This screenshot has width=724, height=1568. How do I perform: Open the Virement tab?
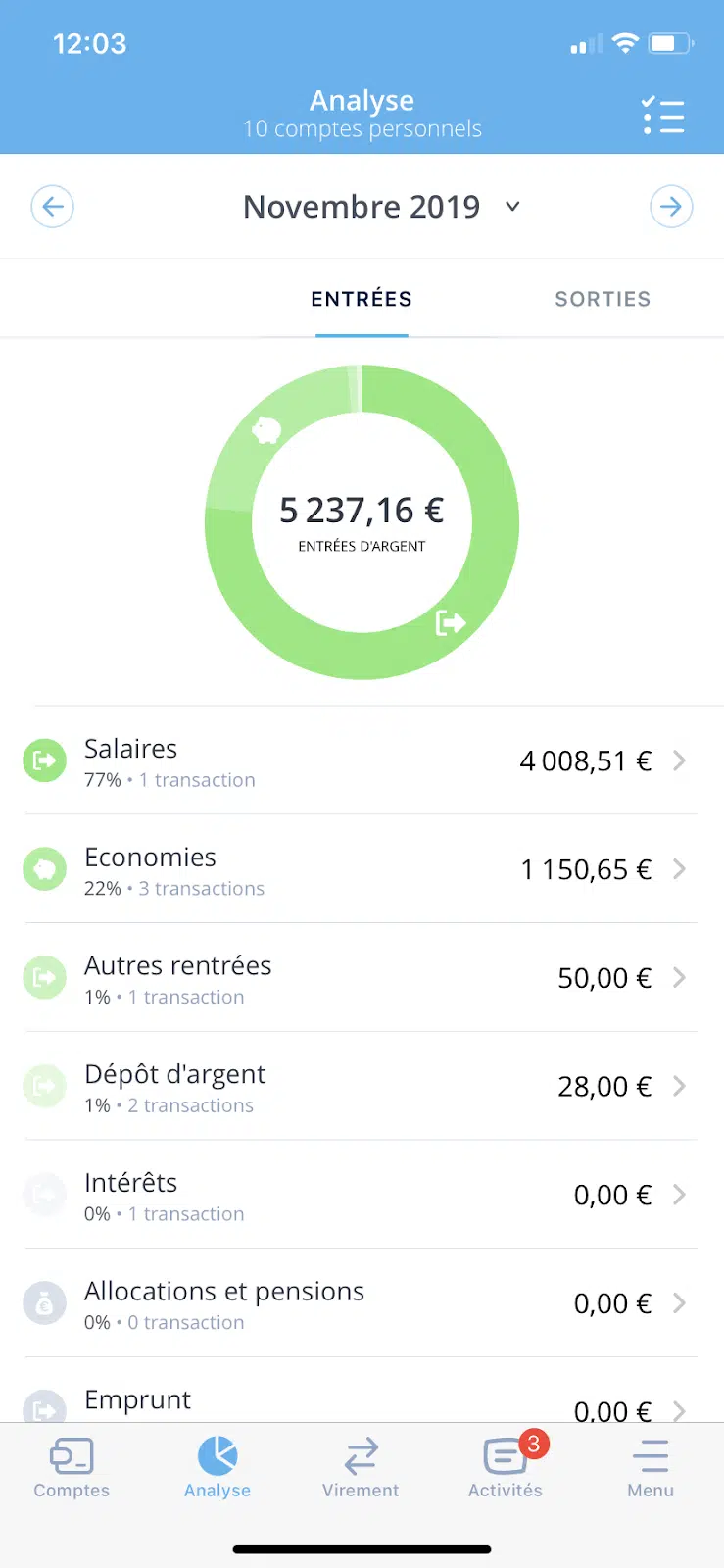361,1468
